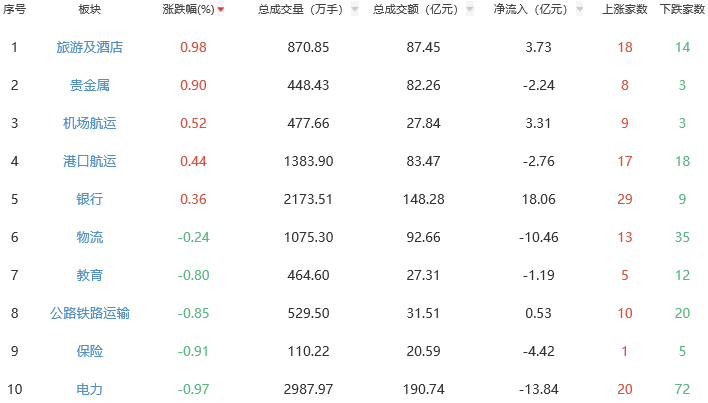Open the 港口航运 sector

pos(90,161)
